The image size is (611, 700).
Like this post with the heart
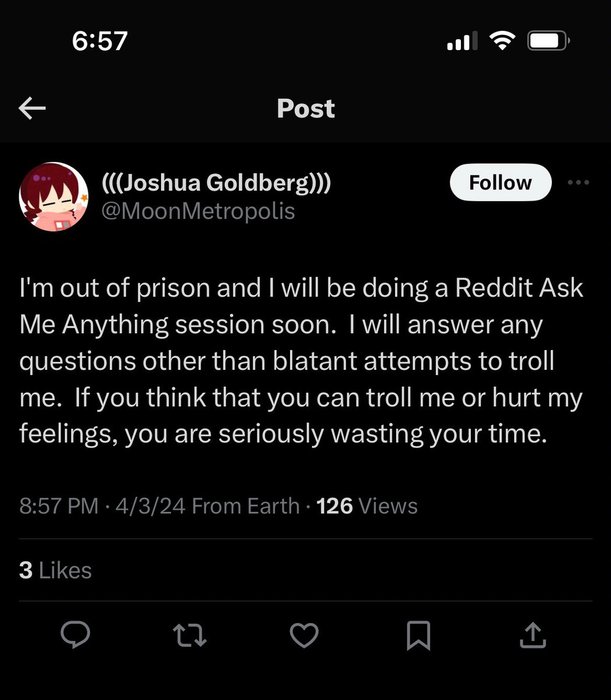tap(305, 634)
